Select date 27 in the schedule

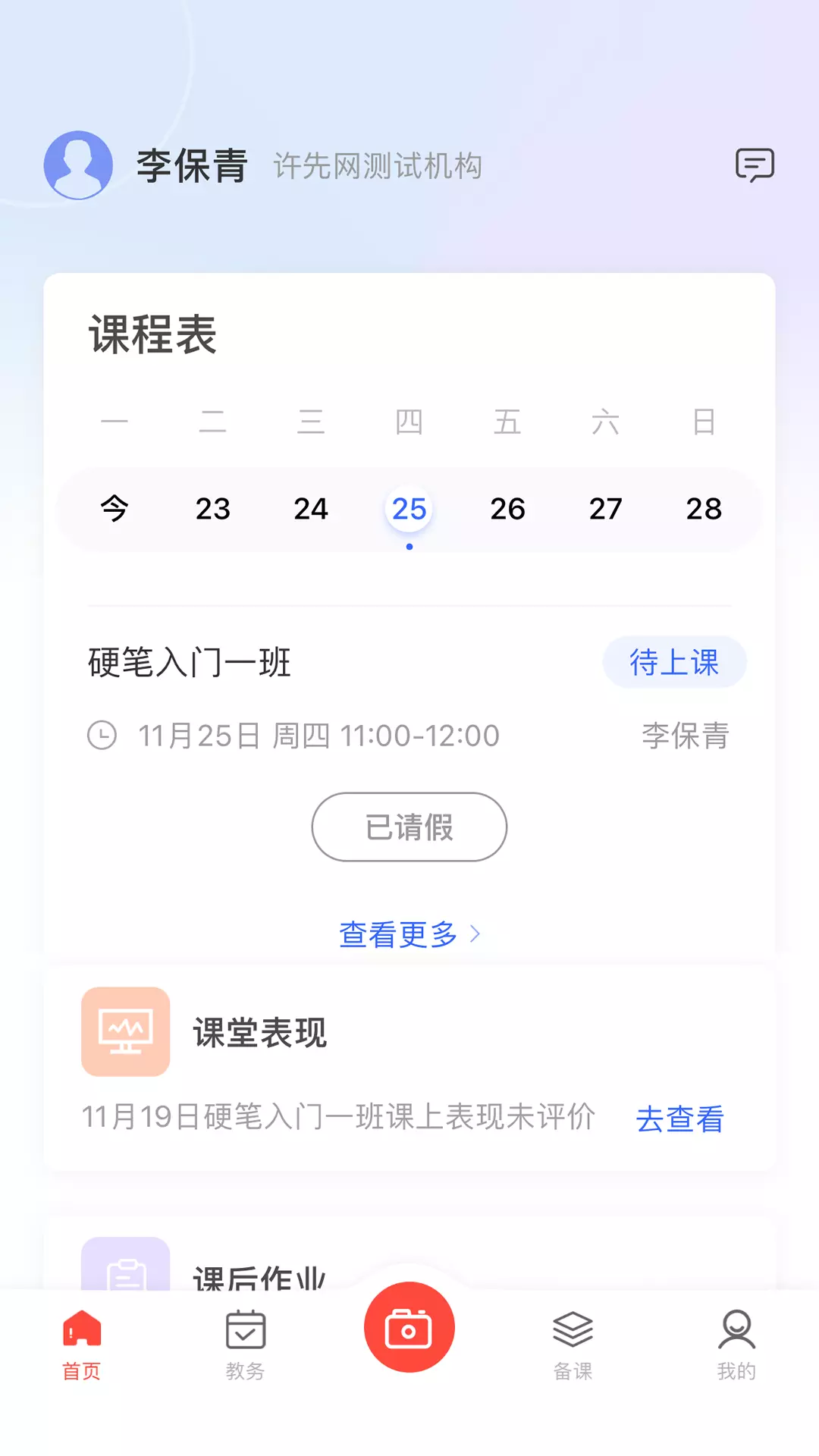(x=605, y=509)
